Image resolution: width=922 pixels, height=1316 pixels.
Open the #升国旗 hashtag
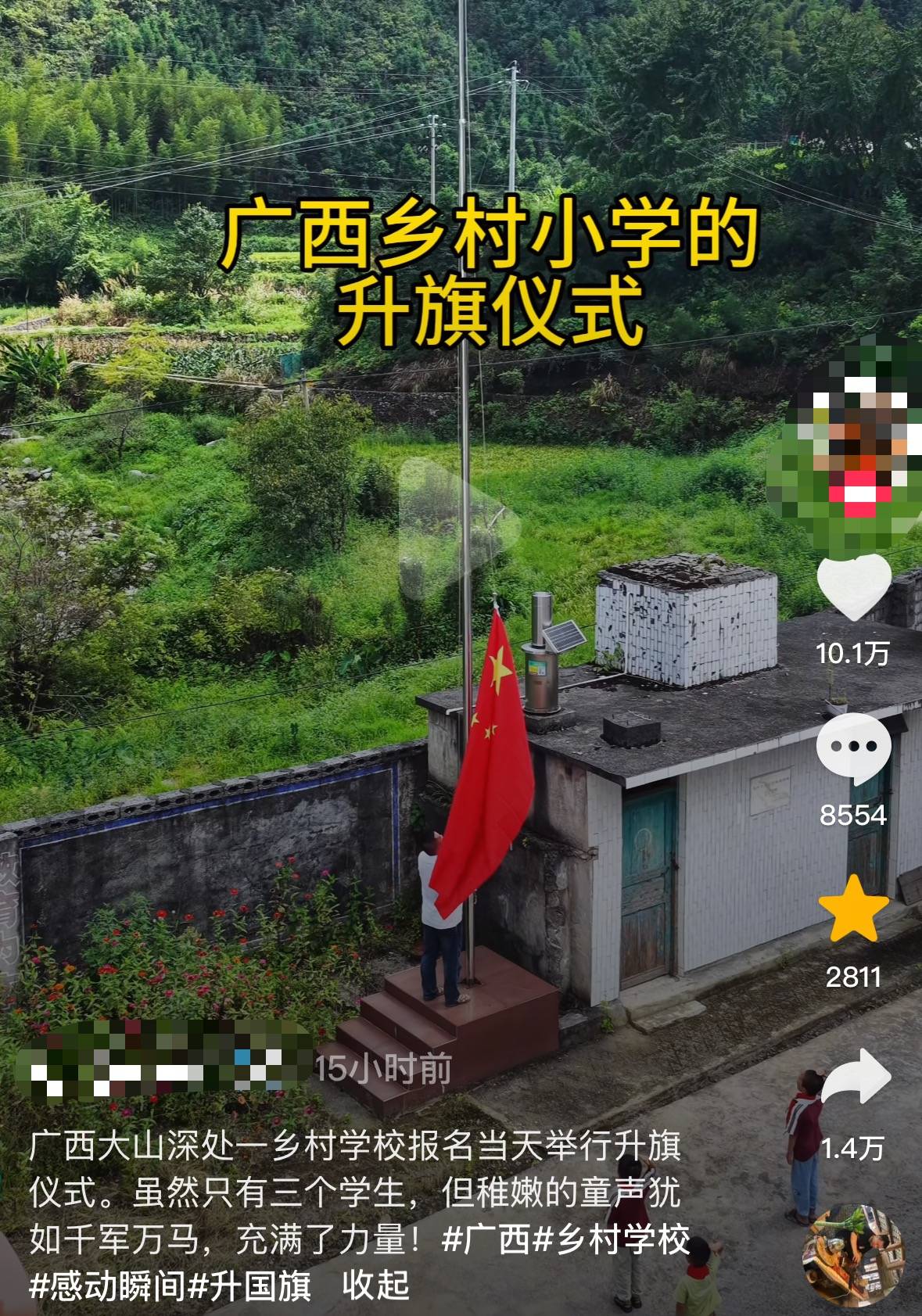(250, 1285)
